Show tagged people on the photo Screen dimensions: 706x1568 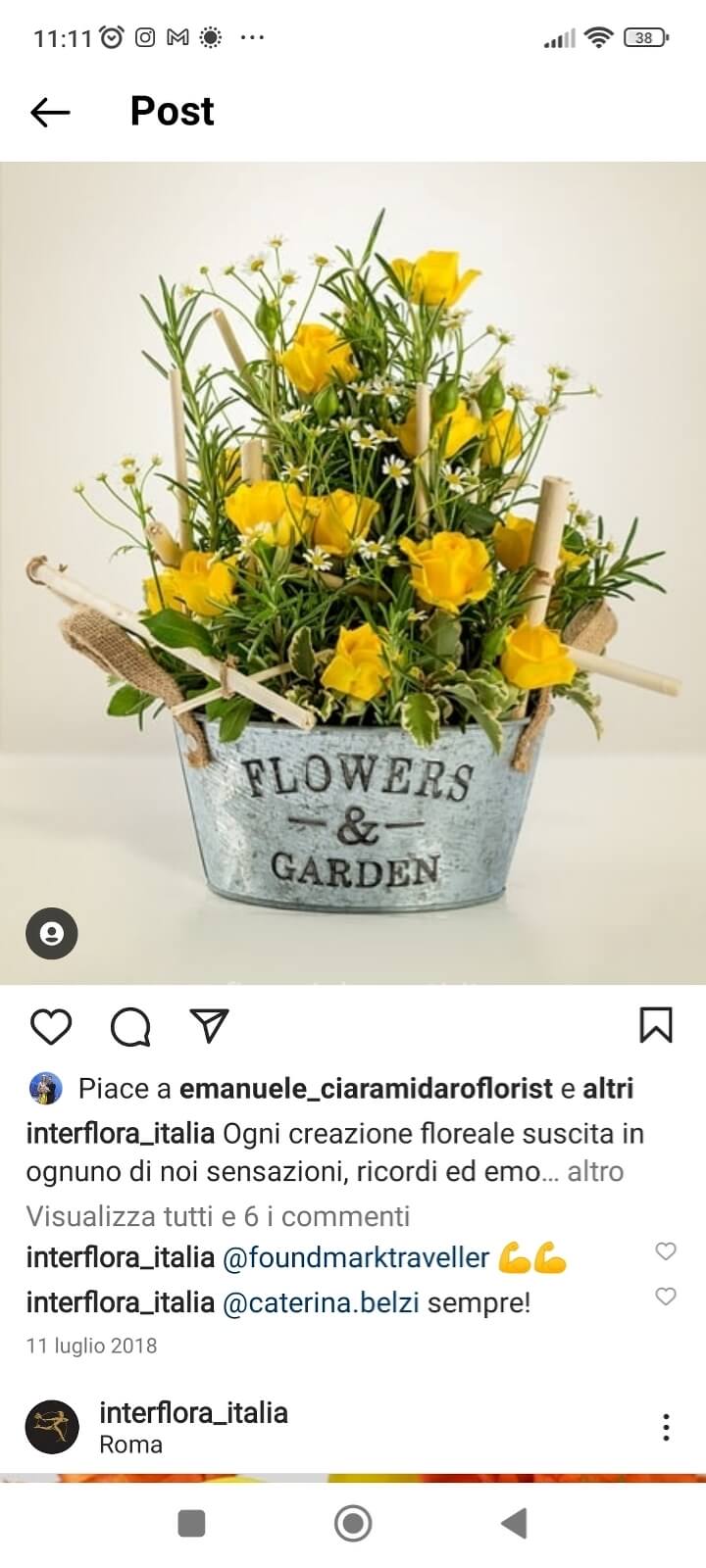coord(51,933)
